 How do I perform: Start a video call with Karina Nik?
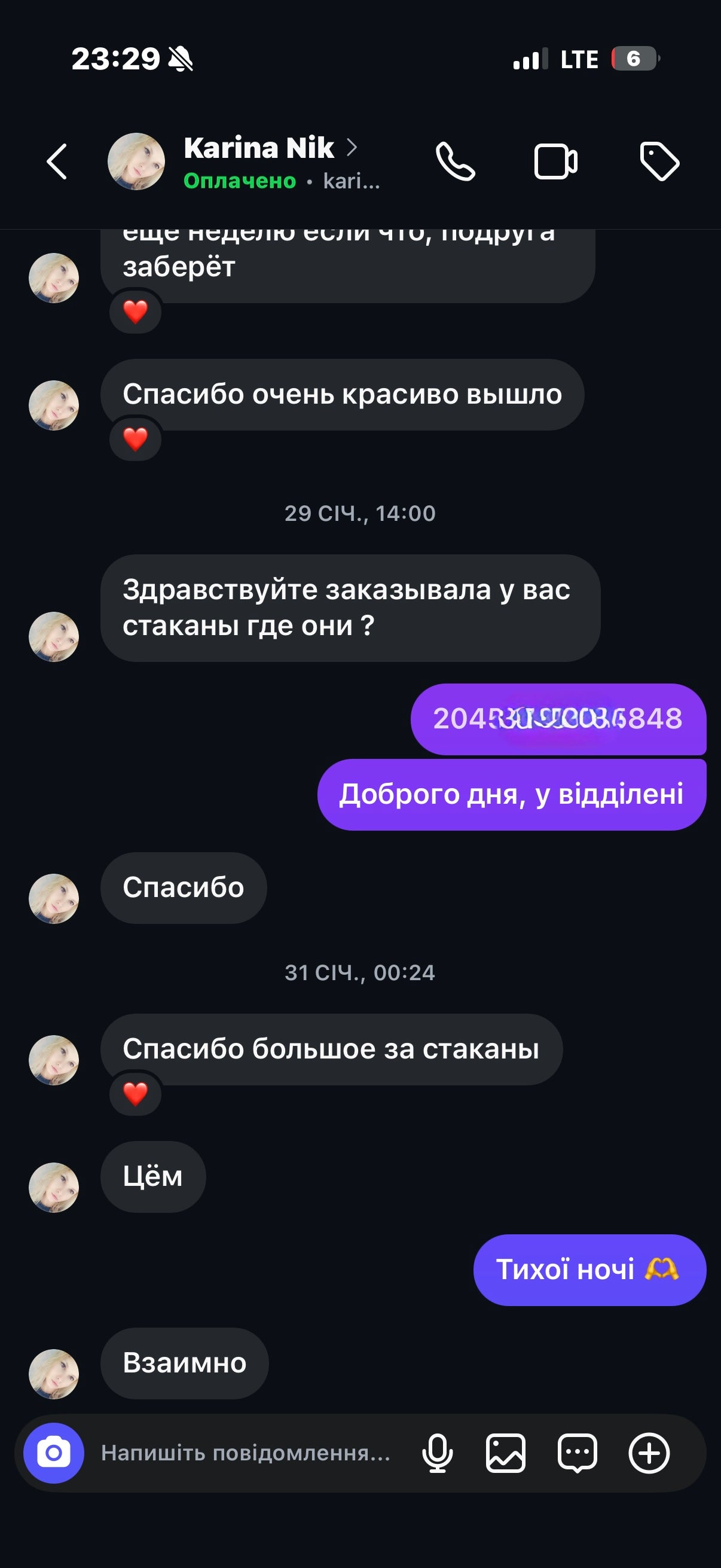(555, 162)
